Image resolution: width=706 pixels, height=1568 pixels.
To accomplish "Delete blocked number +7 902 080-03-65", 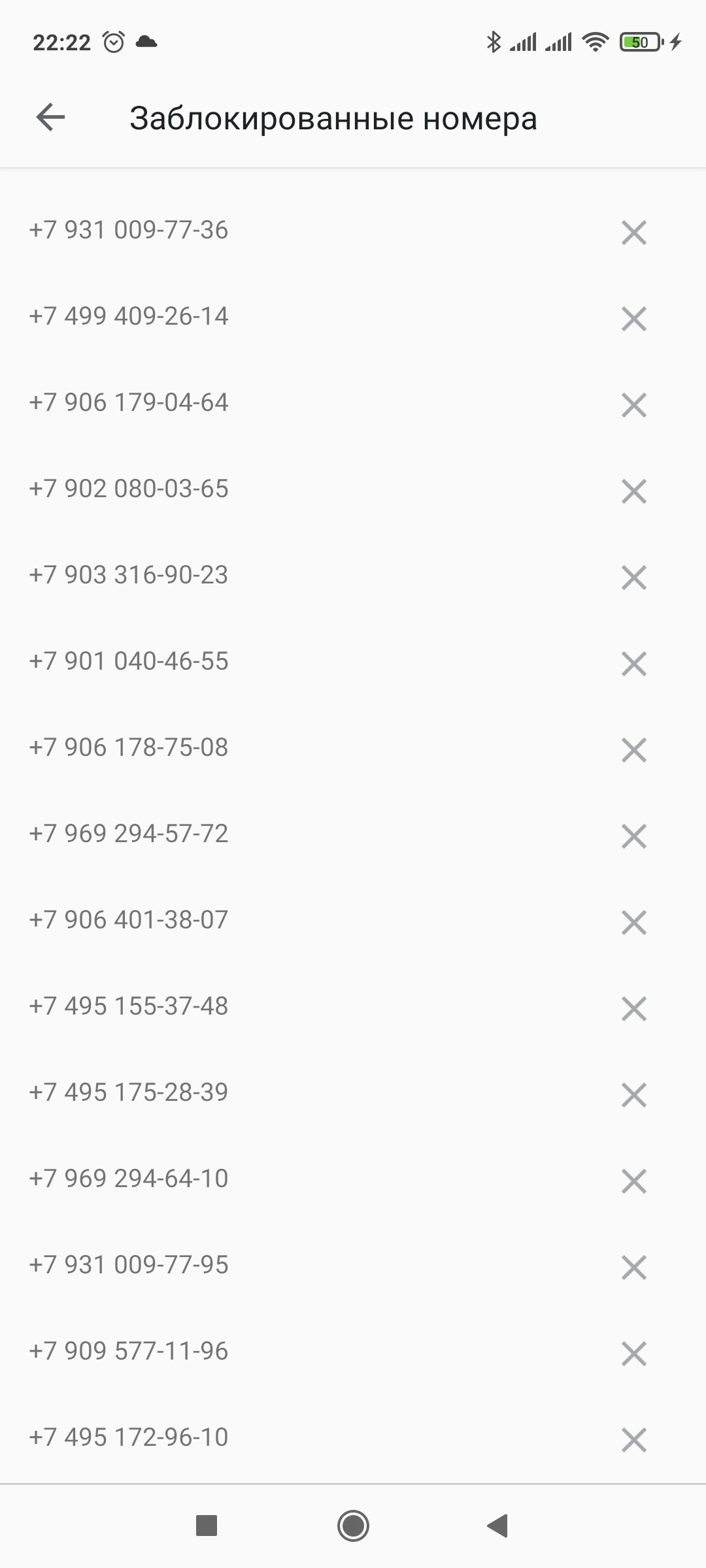I will pos(633,491).
